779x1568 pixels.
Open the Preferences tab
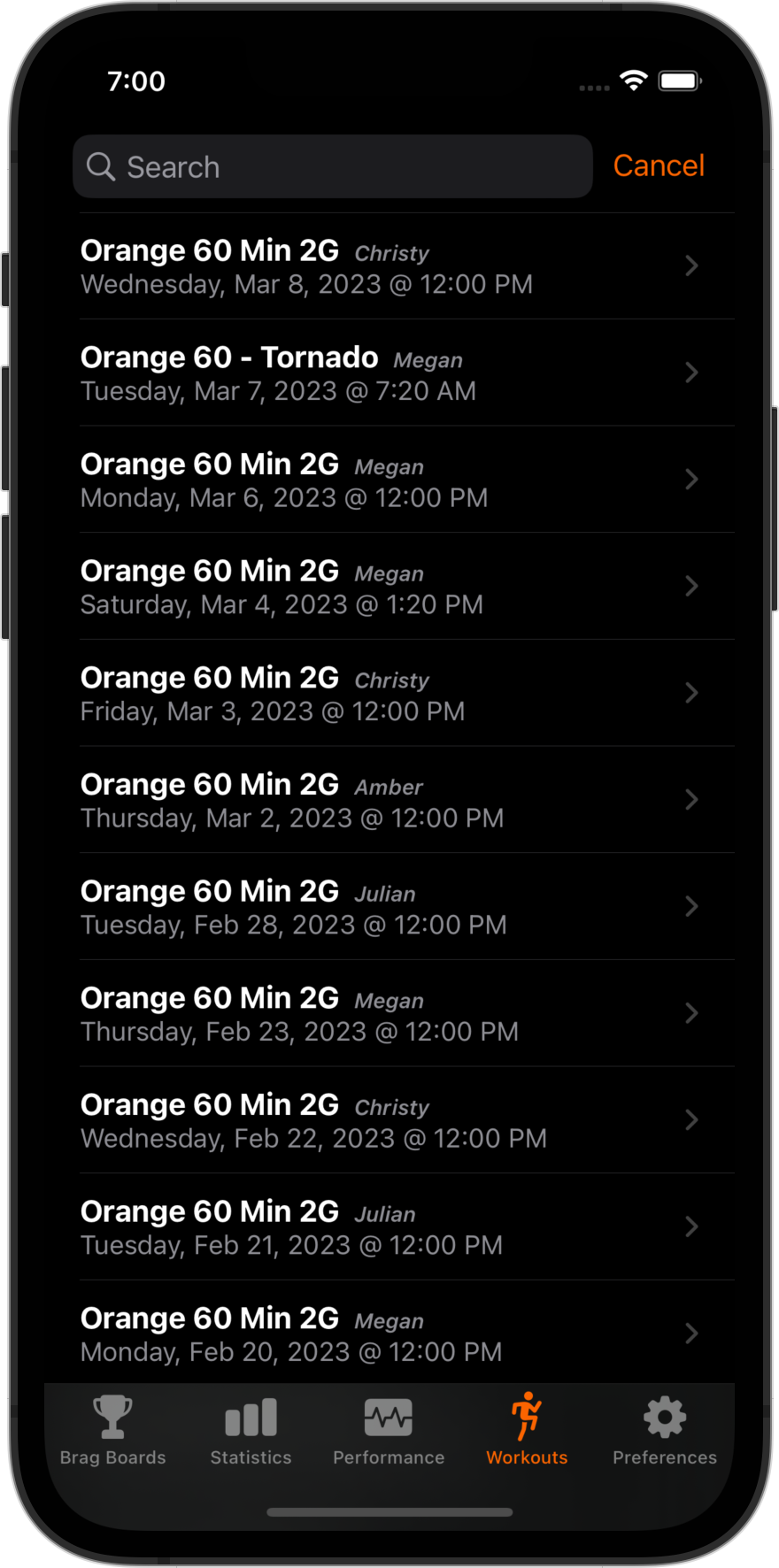pyautogui.click(x=665, y=1431)
